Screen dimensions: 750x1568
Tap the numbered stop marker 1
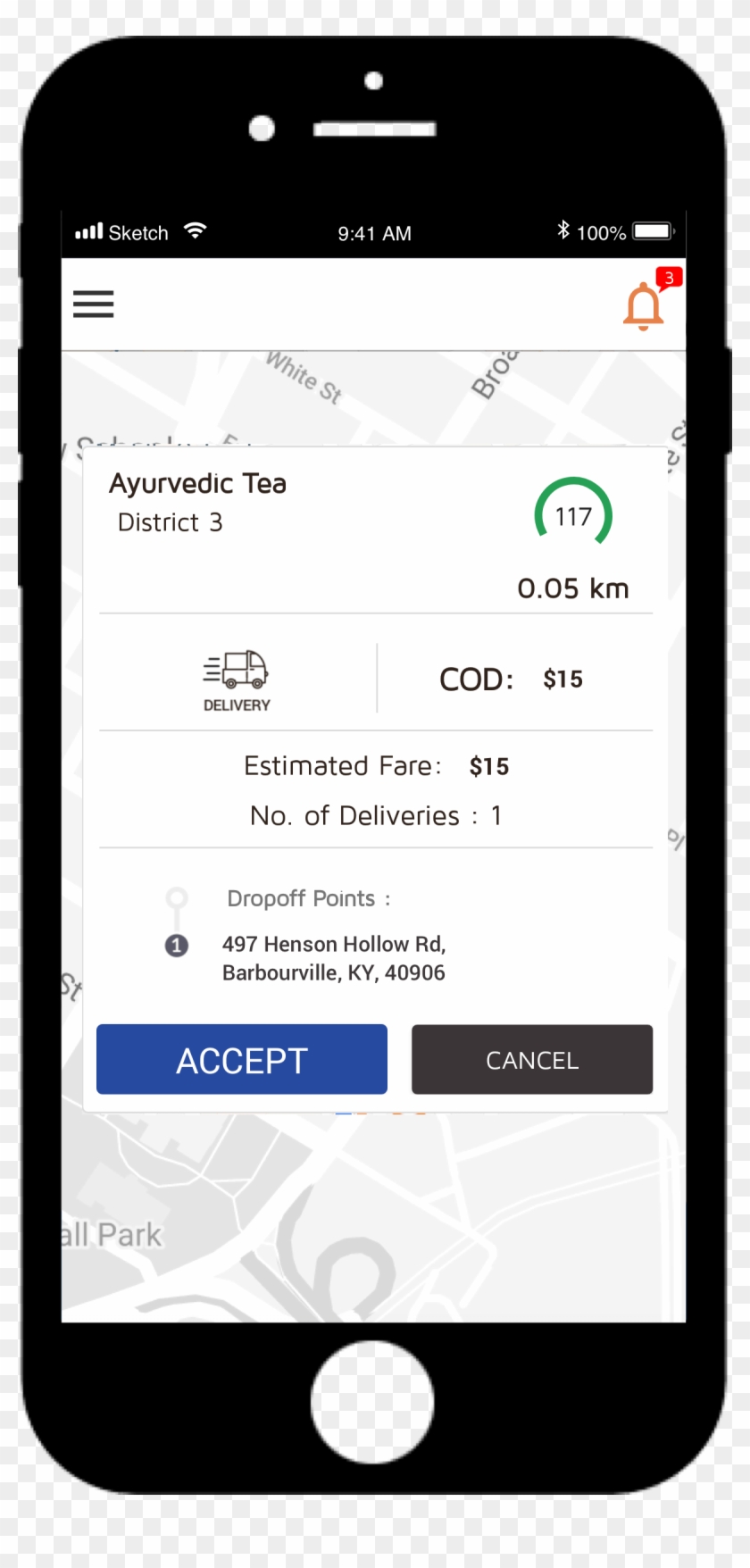[176, 944]
